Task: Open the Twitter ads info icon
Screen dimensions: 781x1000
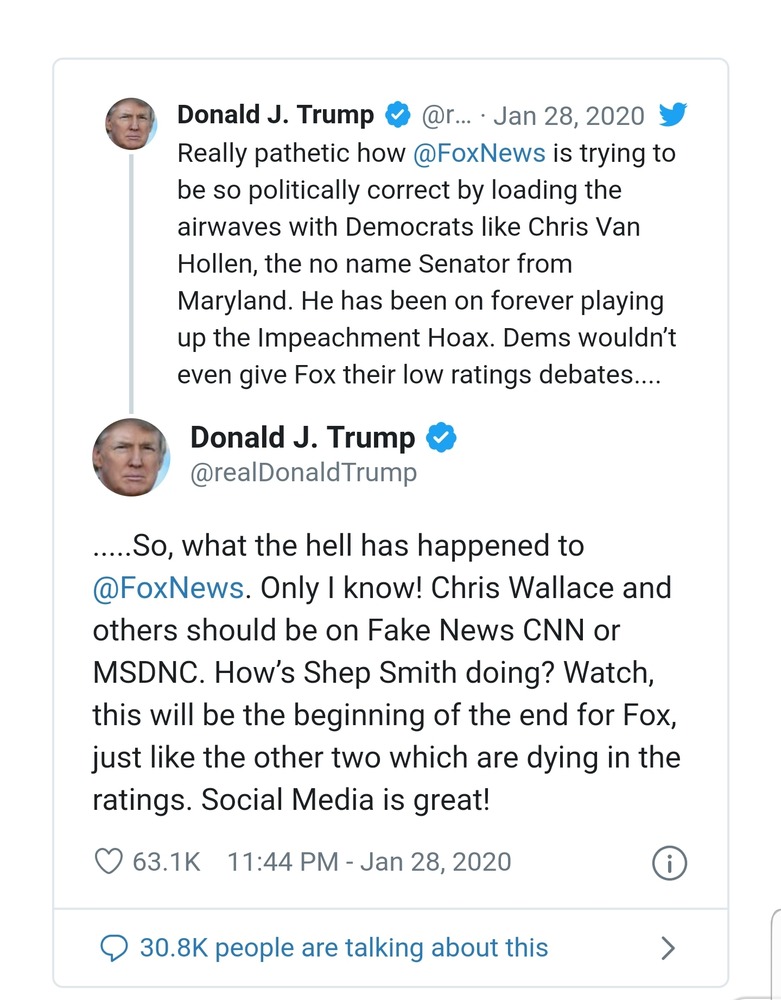Action: point(669,863)
